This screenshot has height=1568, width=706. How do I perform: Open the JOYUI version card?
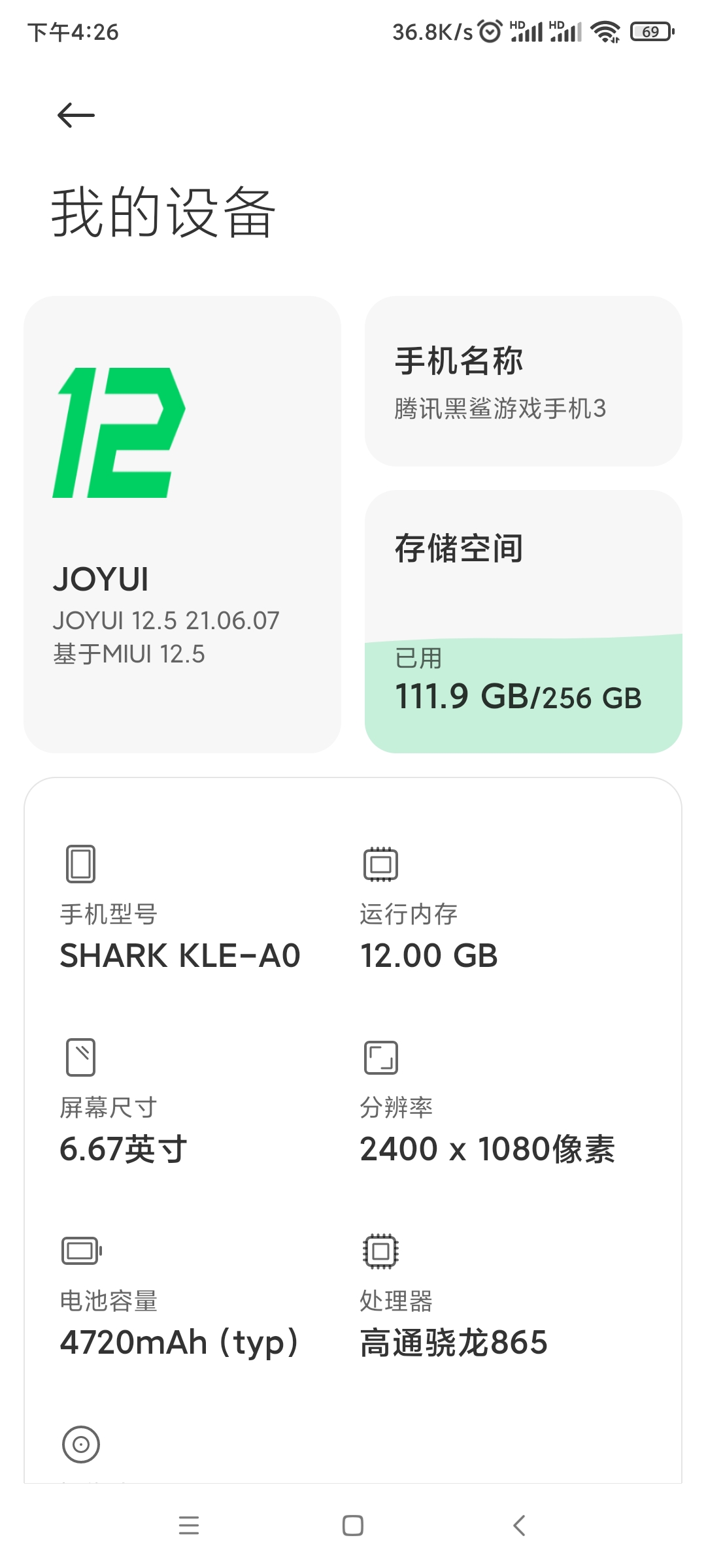(182, 524)
